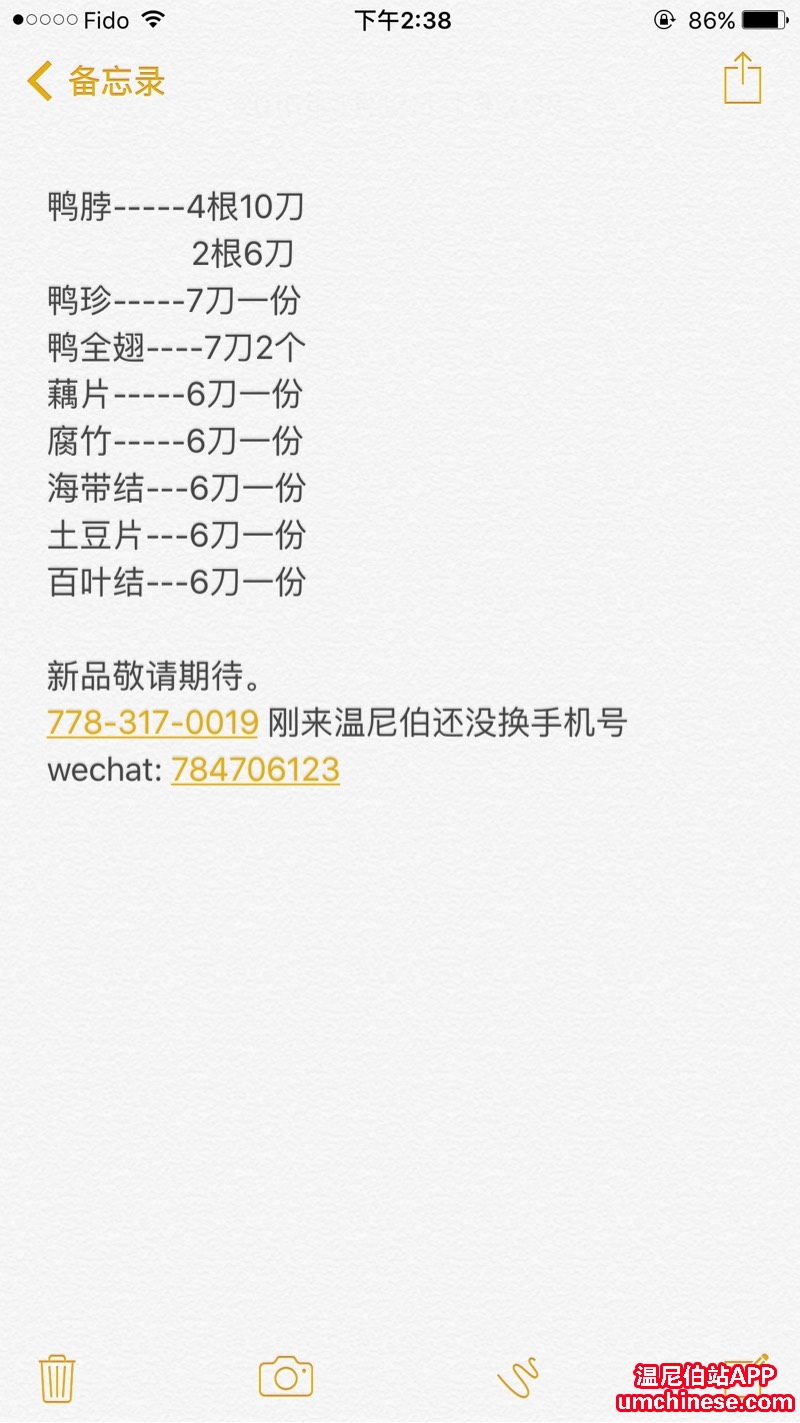Open the camera to add a photo
Viewport: 800px width, 1423px height.
pyautogui.click(x=286, y=1377)
